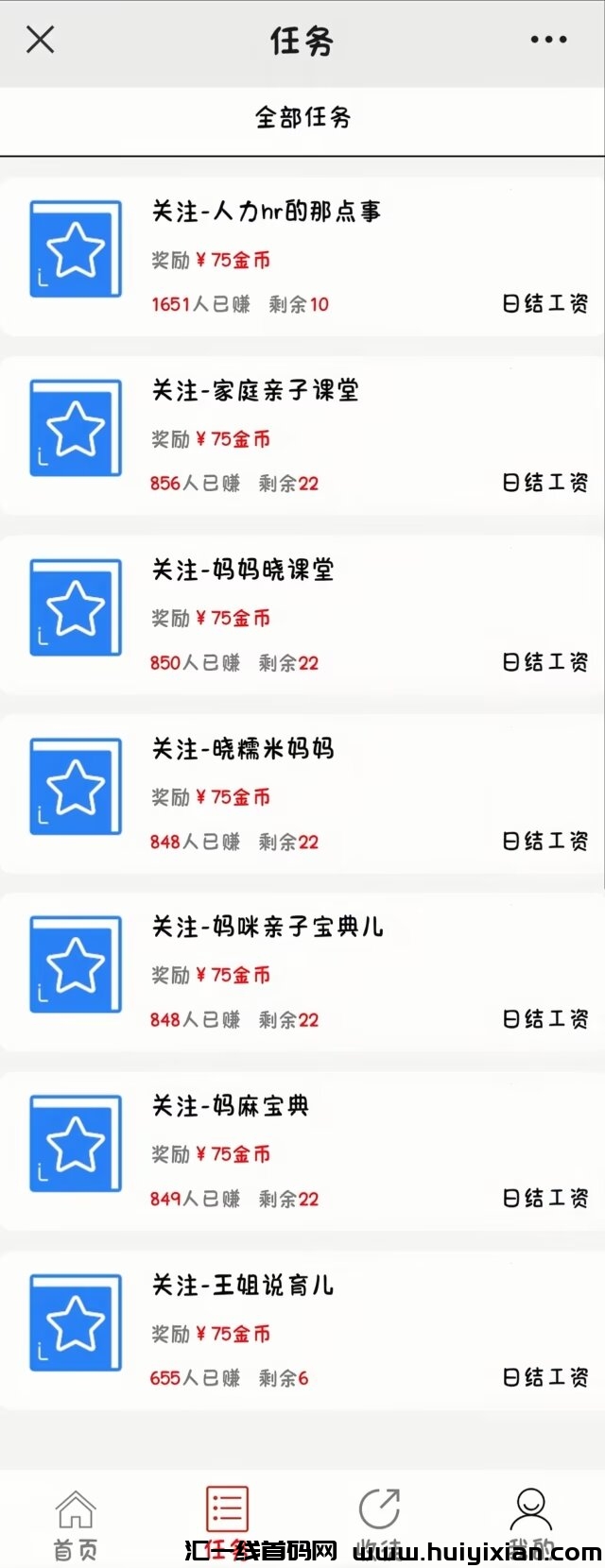Open the profile tab with person icon

530,1517
